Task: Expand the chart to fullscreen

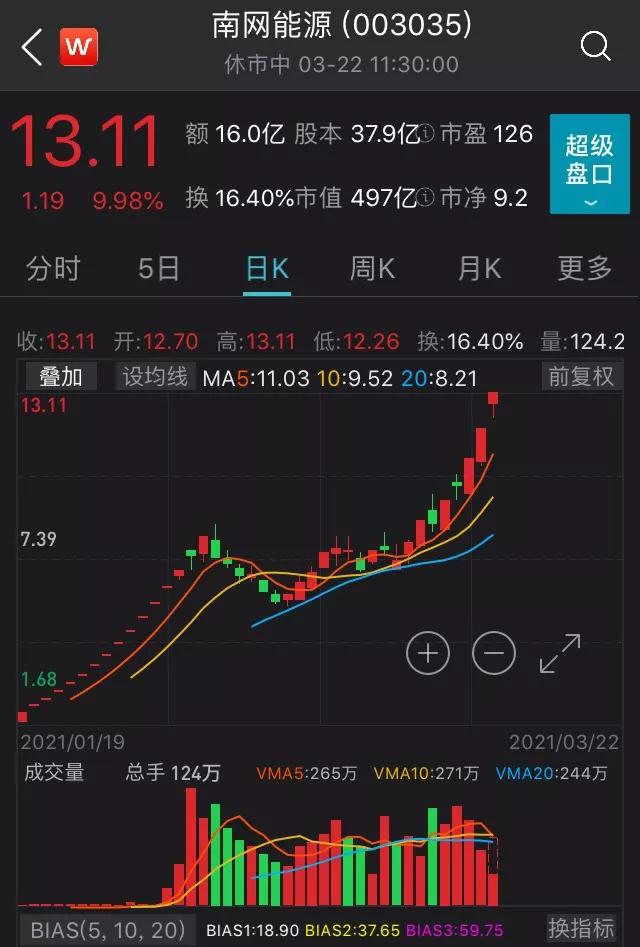Action: [x=560, y=654]
